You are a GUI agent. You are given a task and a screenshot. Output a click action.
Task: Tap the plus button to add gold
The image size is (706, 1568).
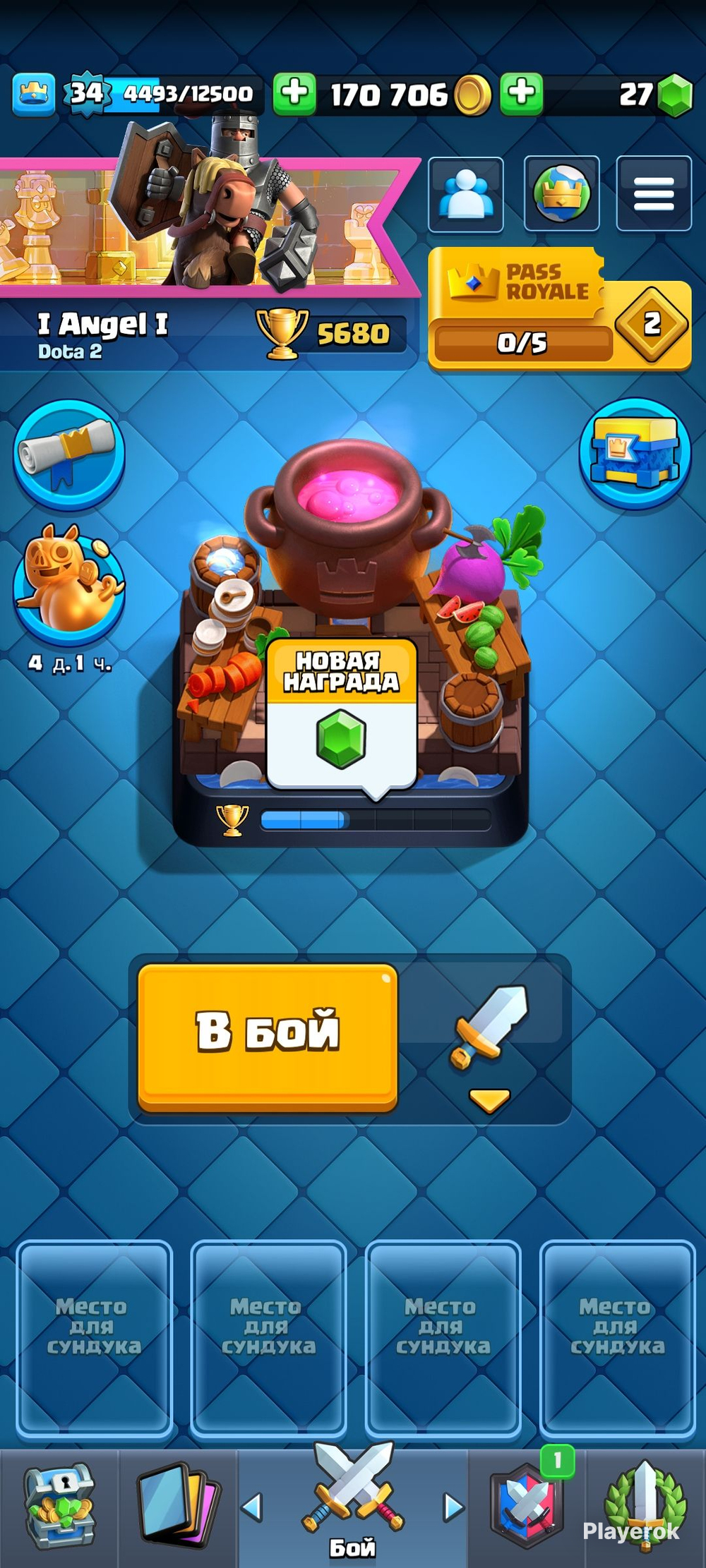click(294, 93)
